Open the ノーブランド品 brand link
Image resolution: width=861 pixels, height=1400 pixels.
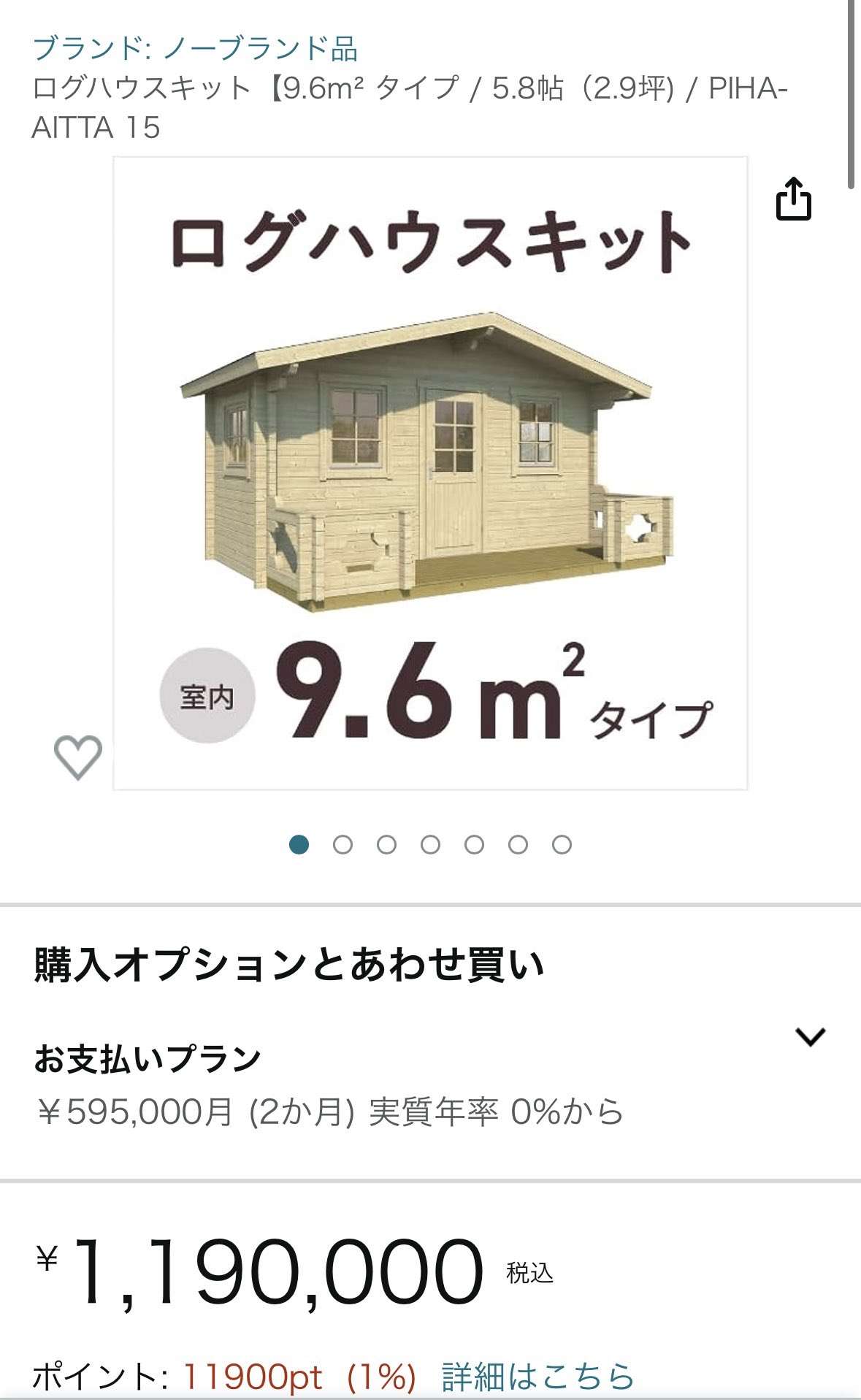[195, 48]
